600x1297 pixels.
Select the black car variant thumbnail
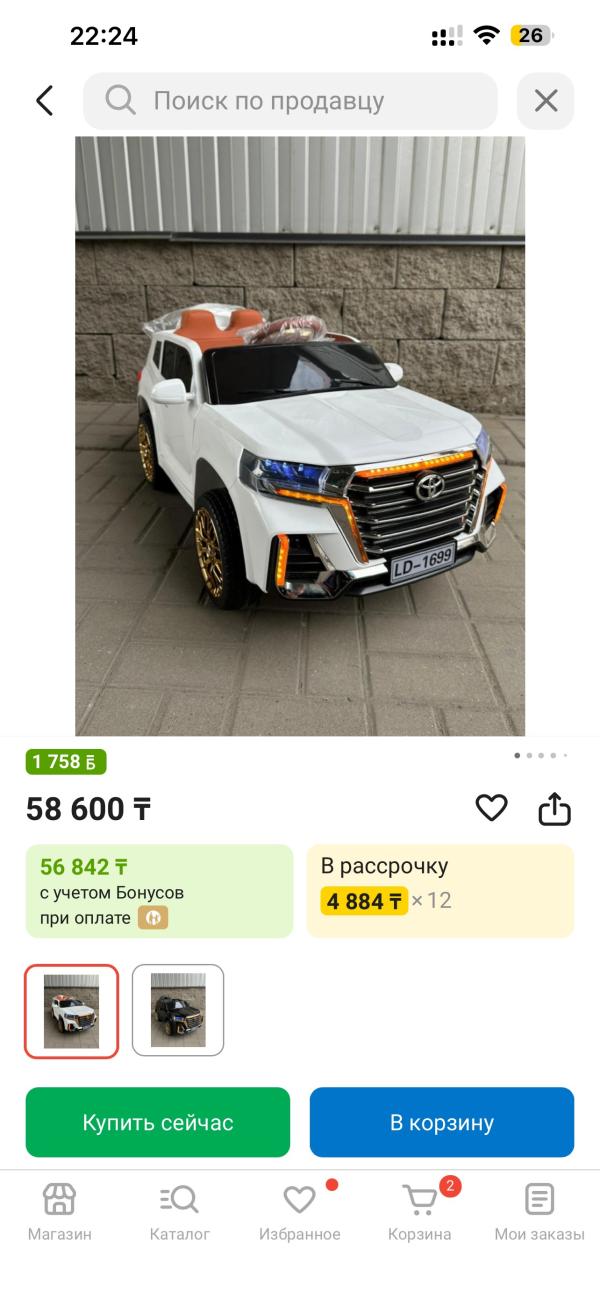click(x=178, y=1011)
